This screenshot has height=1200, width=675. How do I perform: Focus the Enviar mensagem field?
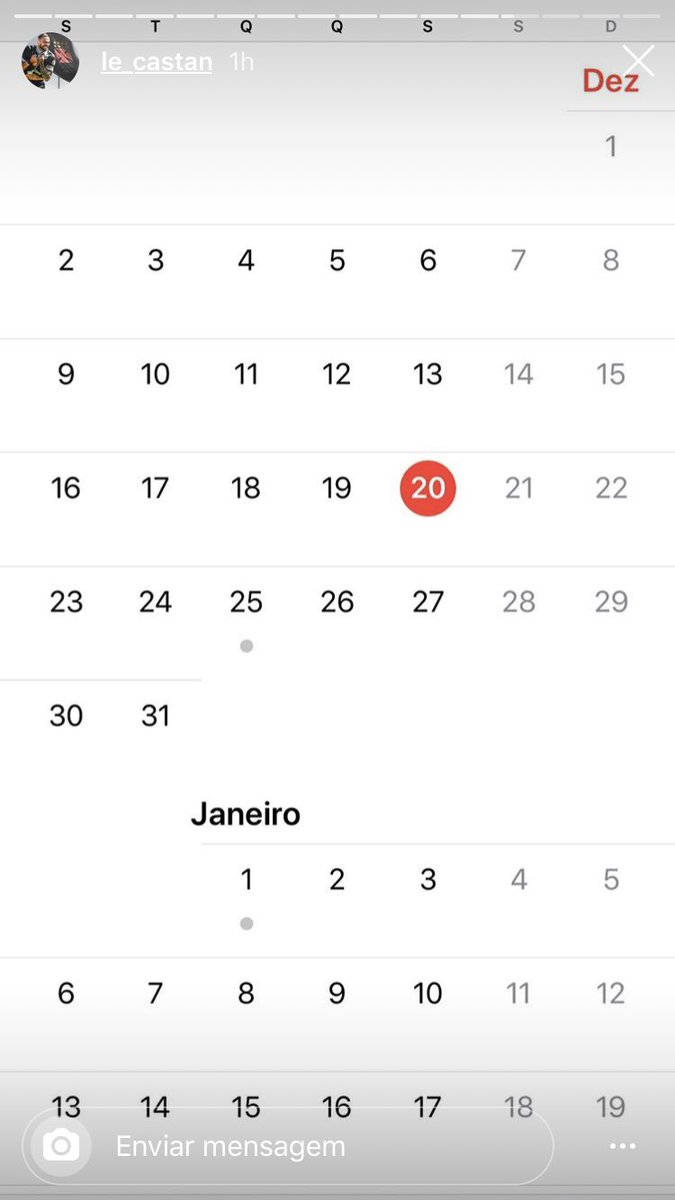(320, 1146)
